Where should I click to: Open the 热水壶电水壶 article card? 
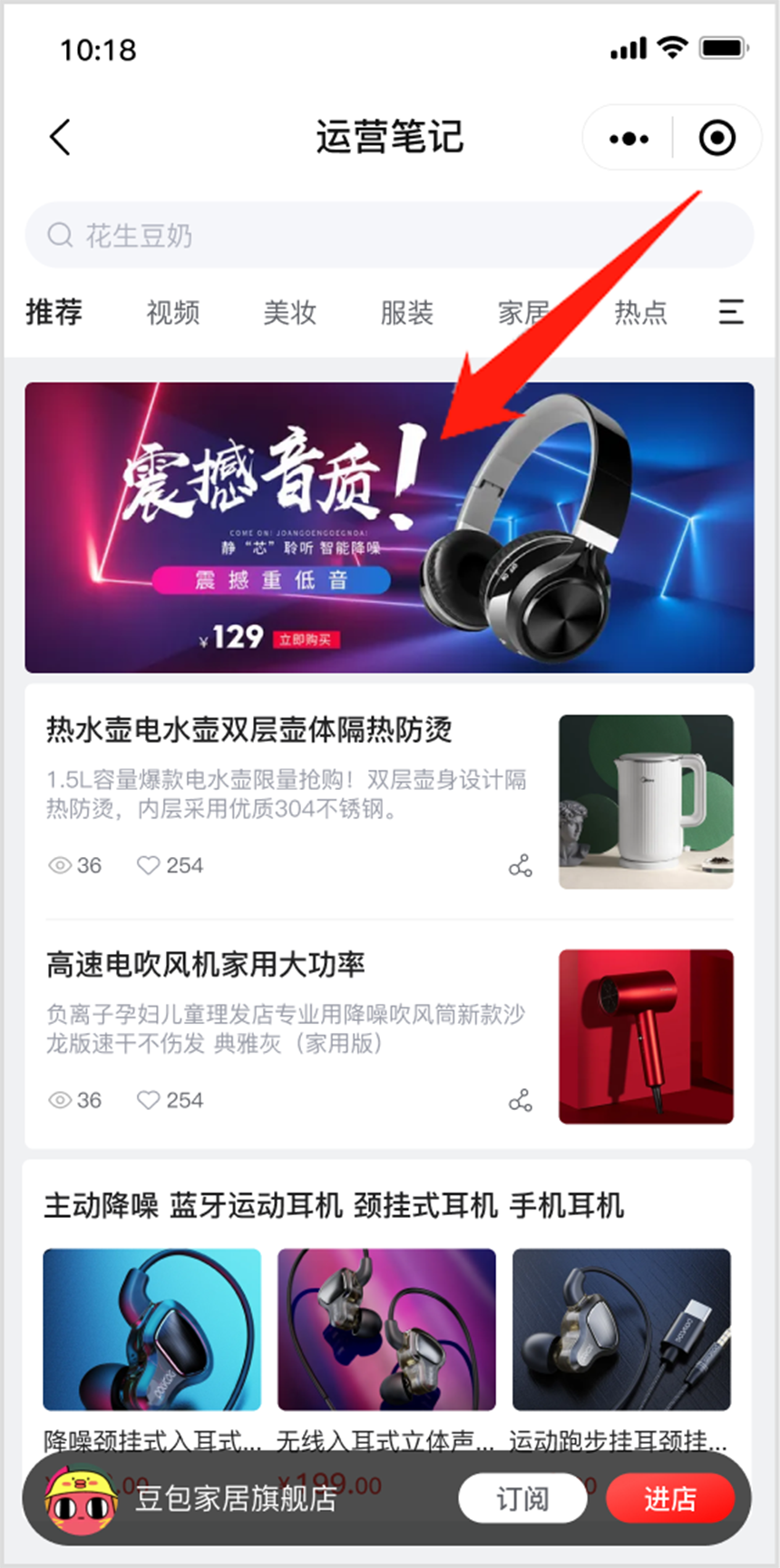point(389,802)
